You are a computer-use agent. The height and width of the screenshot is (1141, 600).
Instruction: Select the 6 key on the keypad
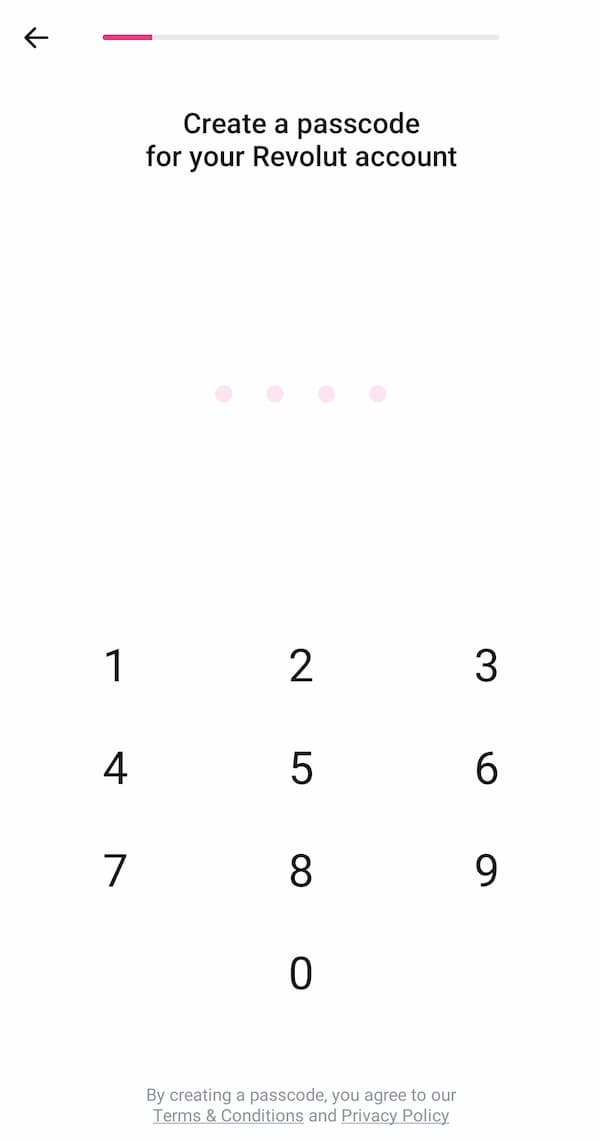point(486,768)
